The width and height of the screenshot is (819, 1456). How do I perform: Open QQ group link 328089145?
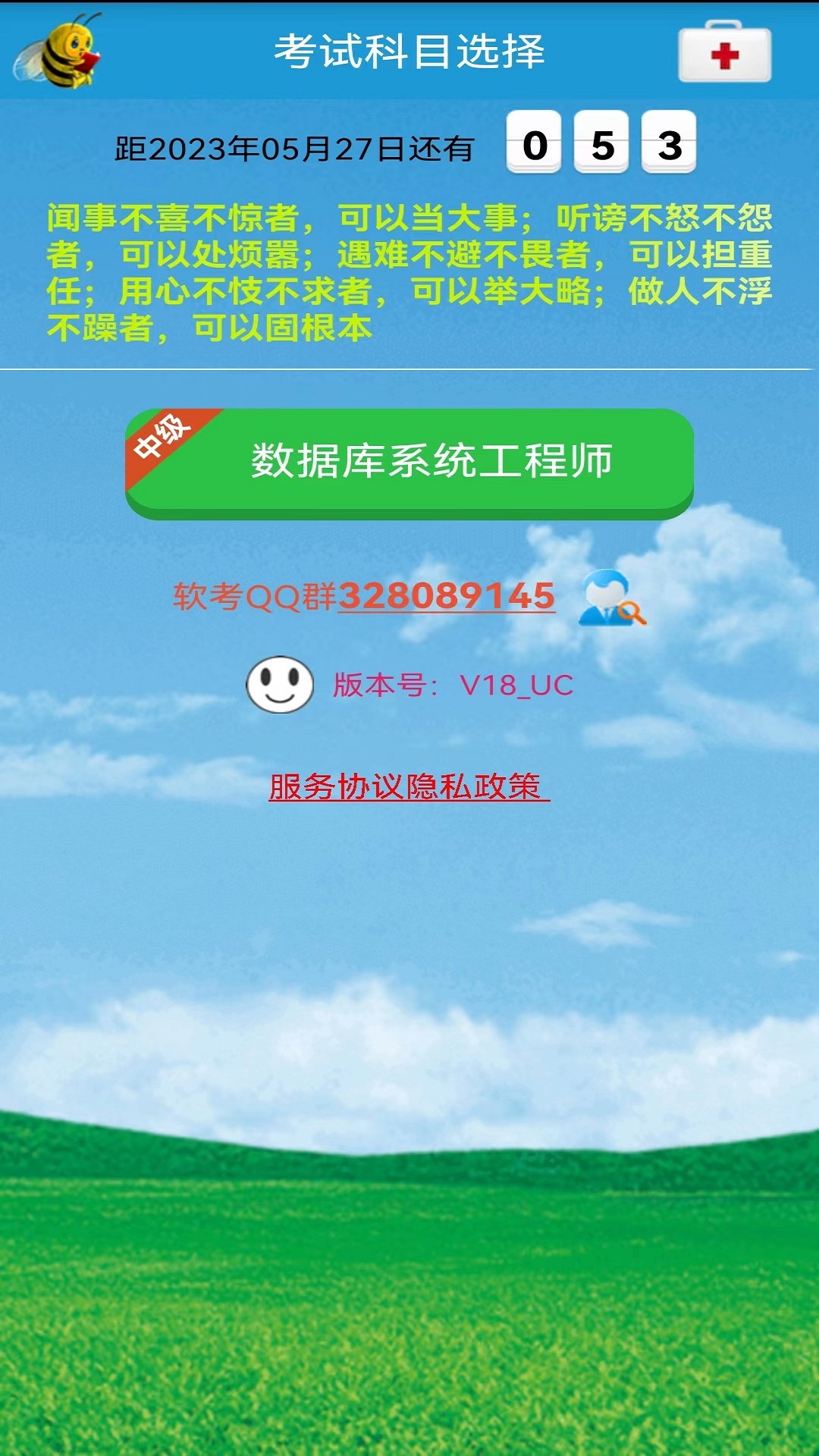tap(447, 599)
